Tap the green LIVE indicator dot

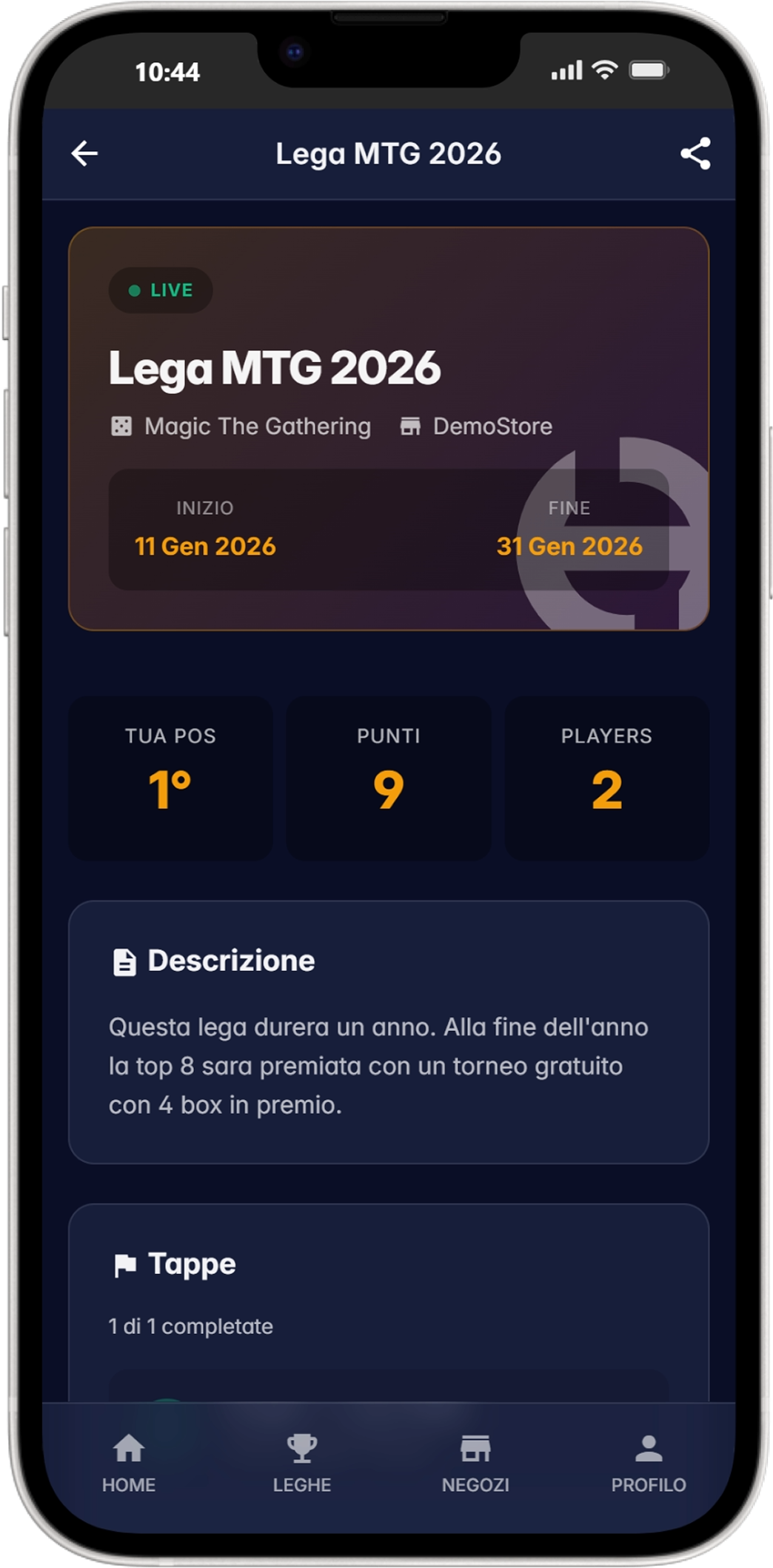(135, 290)
